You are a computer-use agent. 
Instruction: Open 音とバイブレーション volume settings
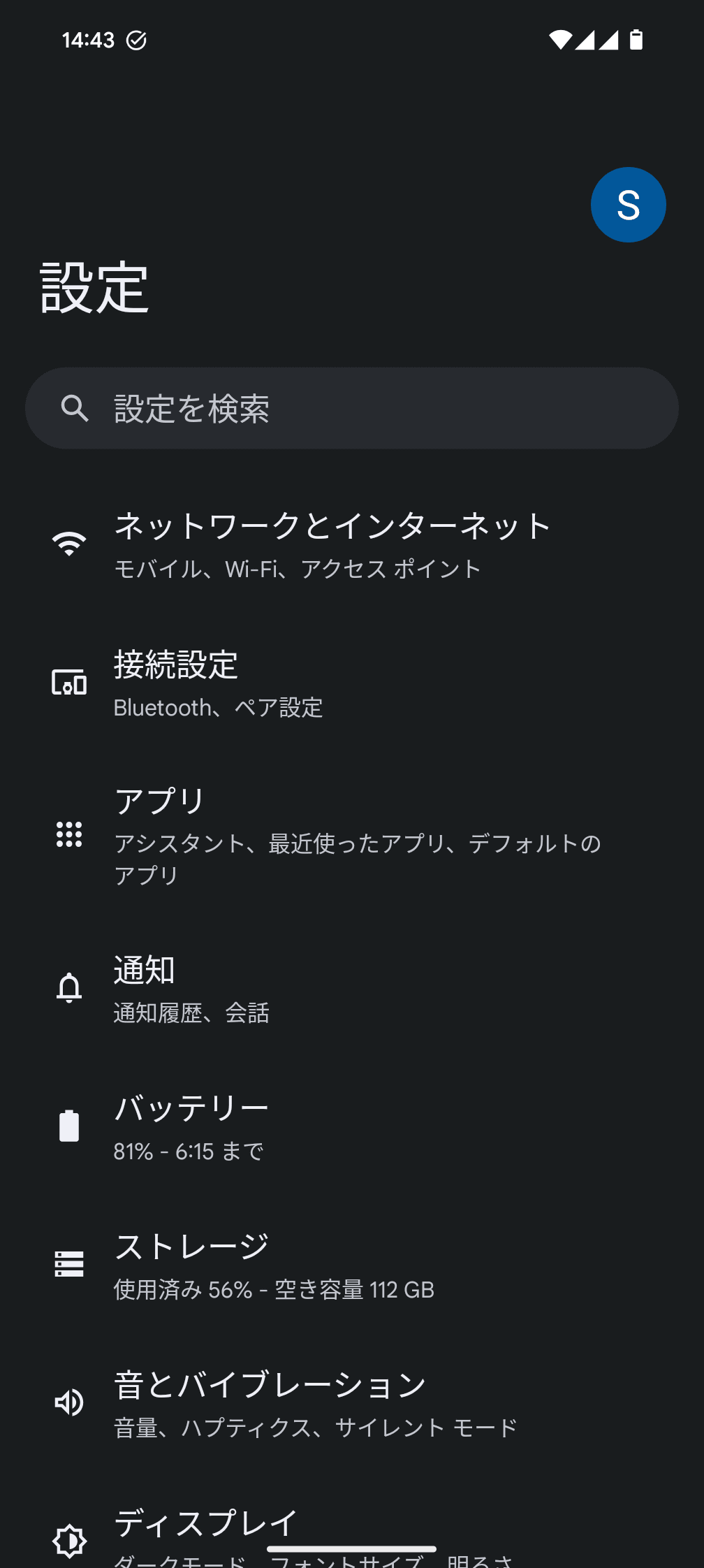pyautogui.click(x=332, y=1402)
